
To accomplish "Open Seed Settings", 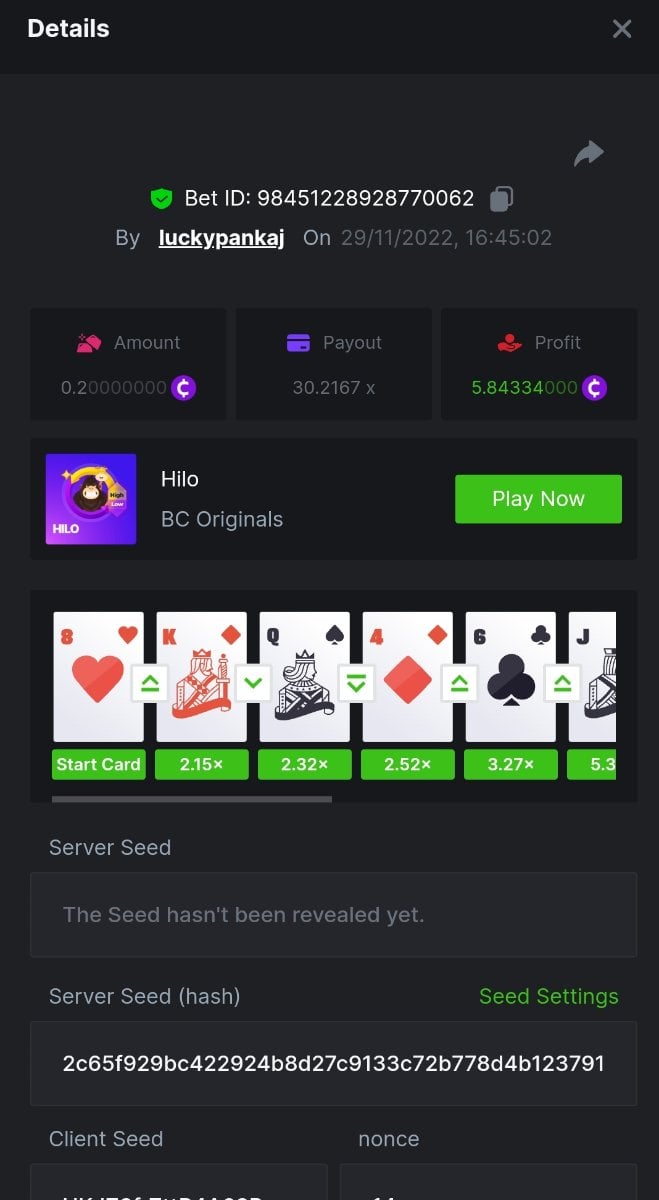I will coord(548,996).
